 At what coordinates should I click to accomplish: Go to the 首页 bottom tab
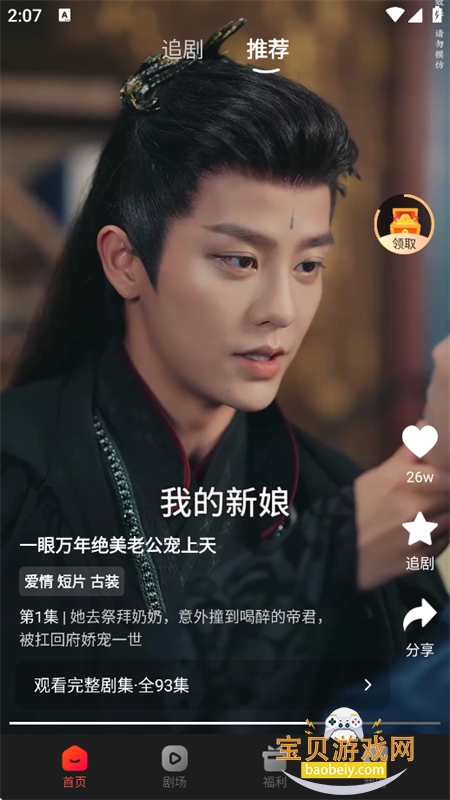click(x=74, y=767)
